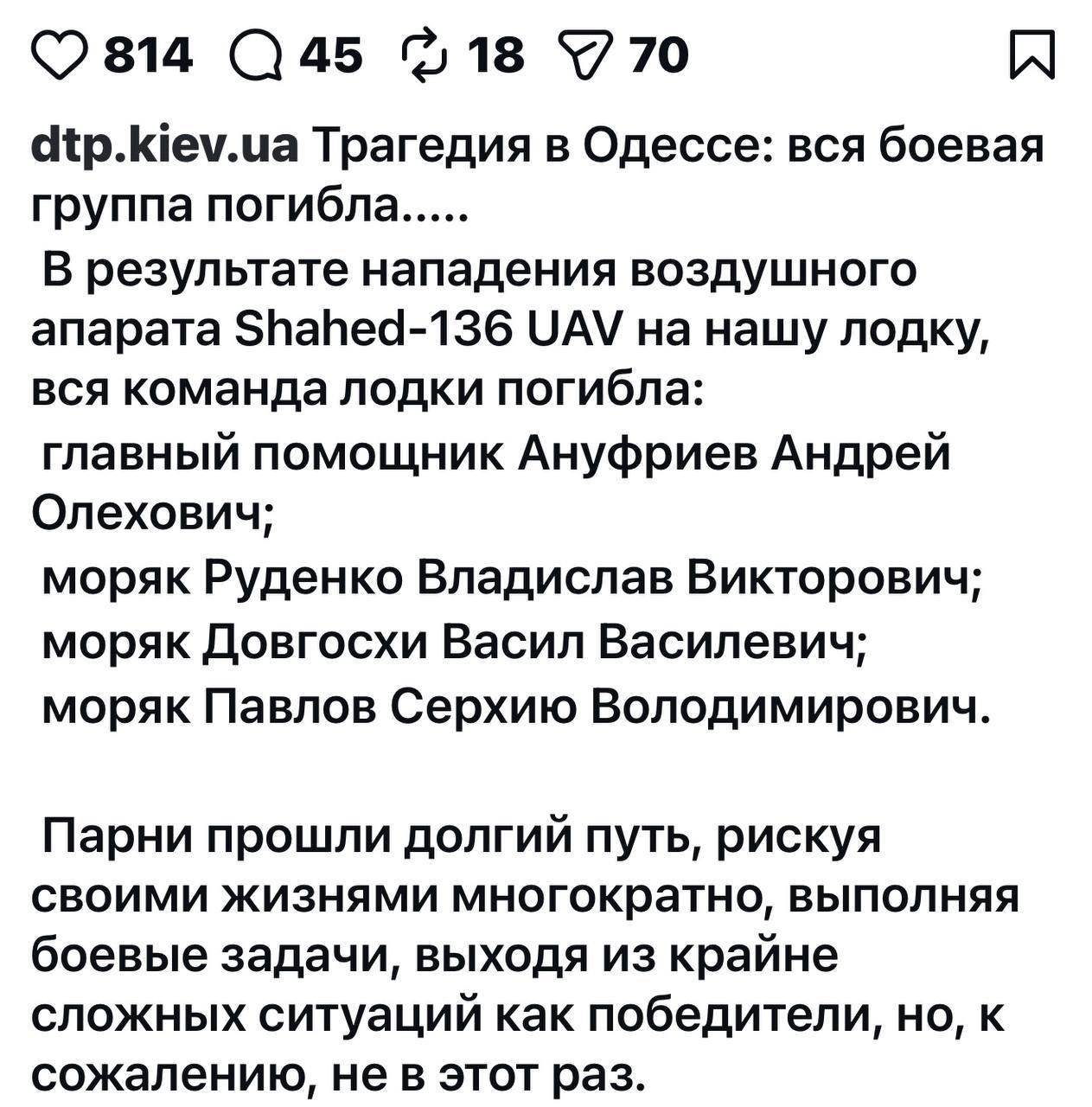Open the dtp.kiev.ua profile

click(x=164, y=147)
